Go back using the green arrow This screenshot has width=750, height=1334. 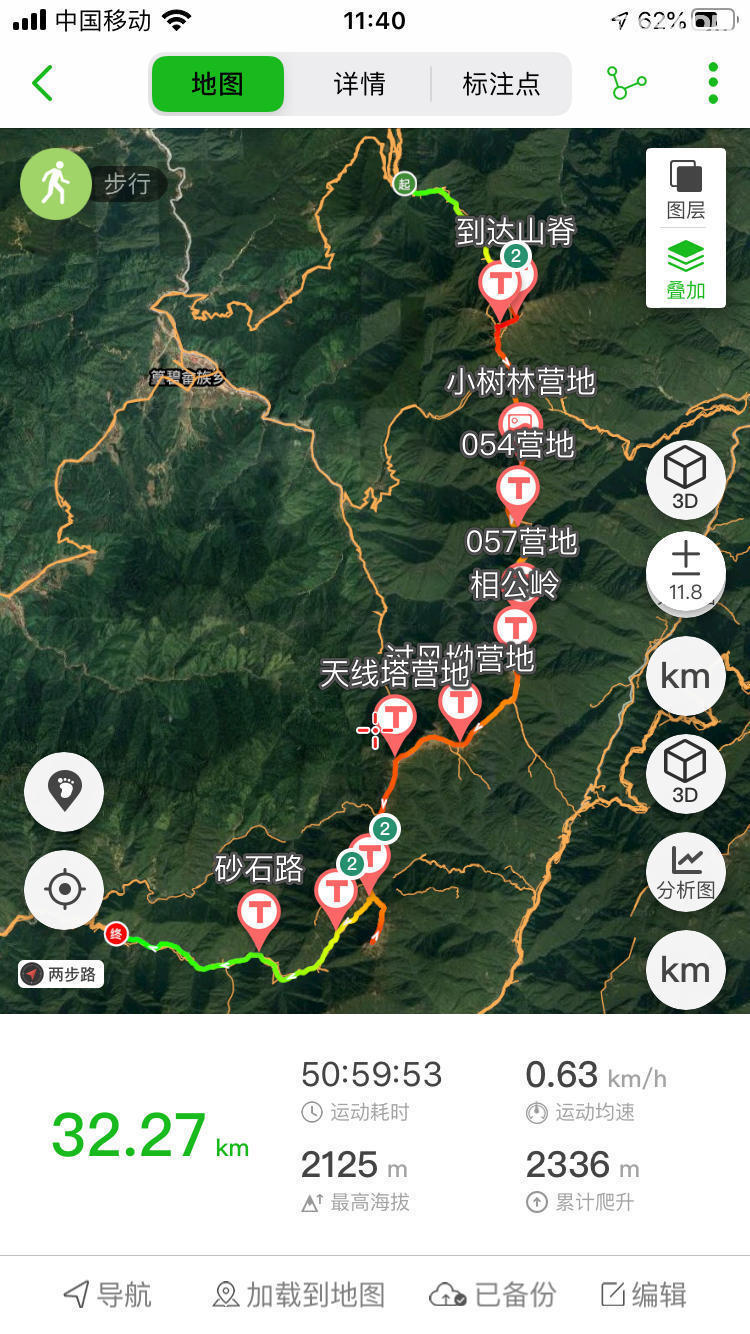point(42,84)
